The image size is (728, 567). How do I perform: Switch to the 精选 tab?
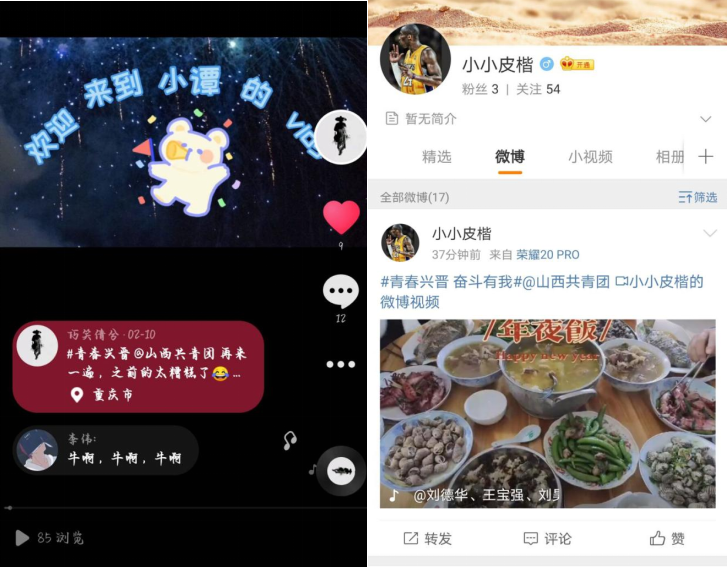coord(437,157)
